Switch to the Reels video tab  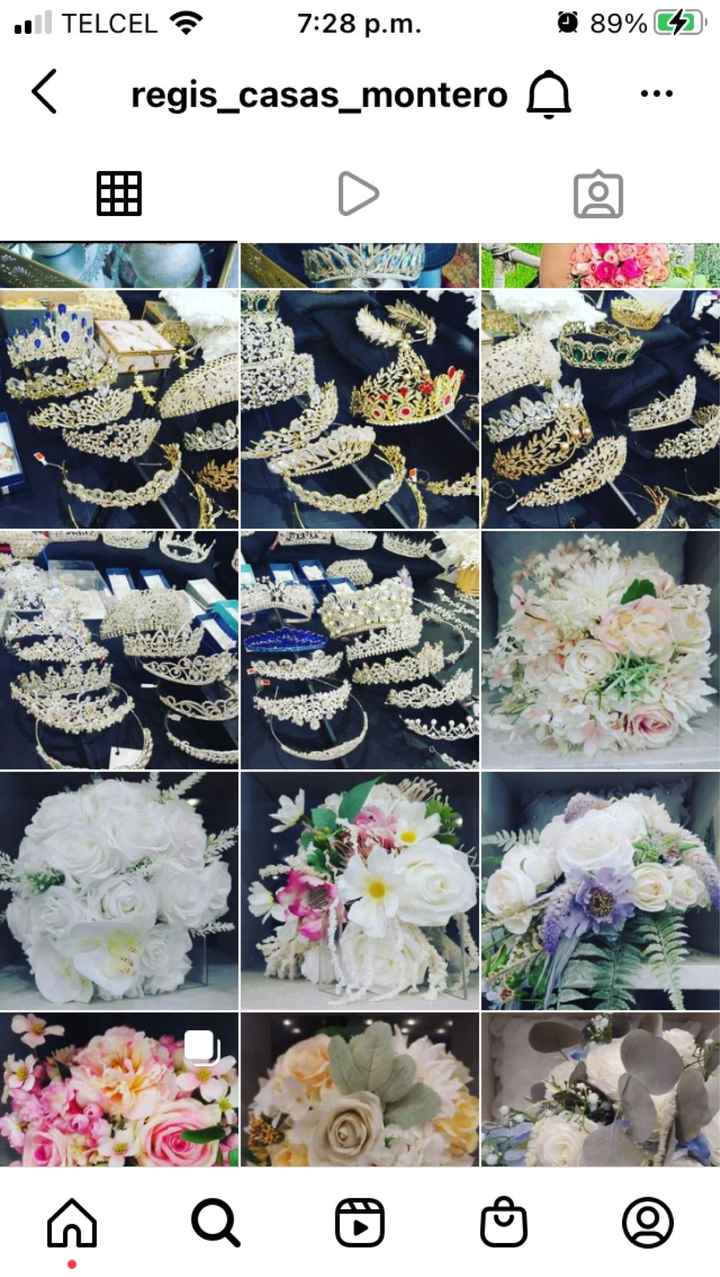coord(358,194)
